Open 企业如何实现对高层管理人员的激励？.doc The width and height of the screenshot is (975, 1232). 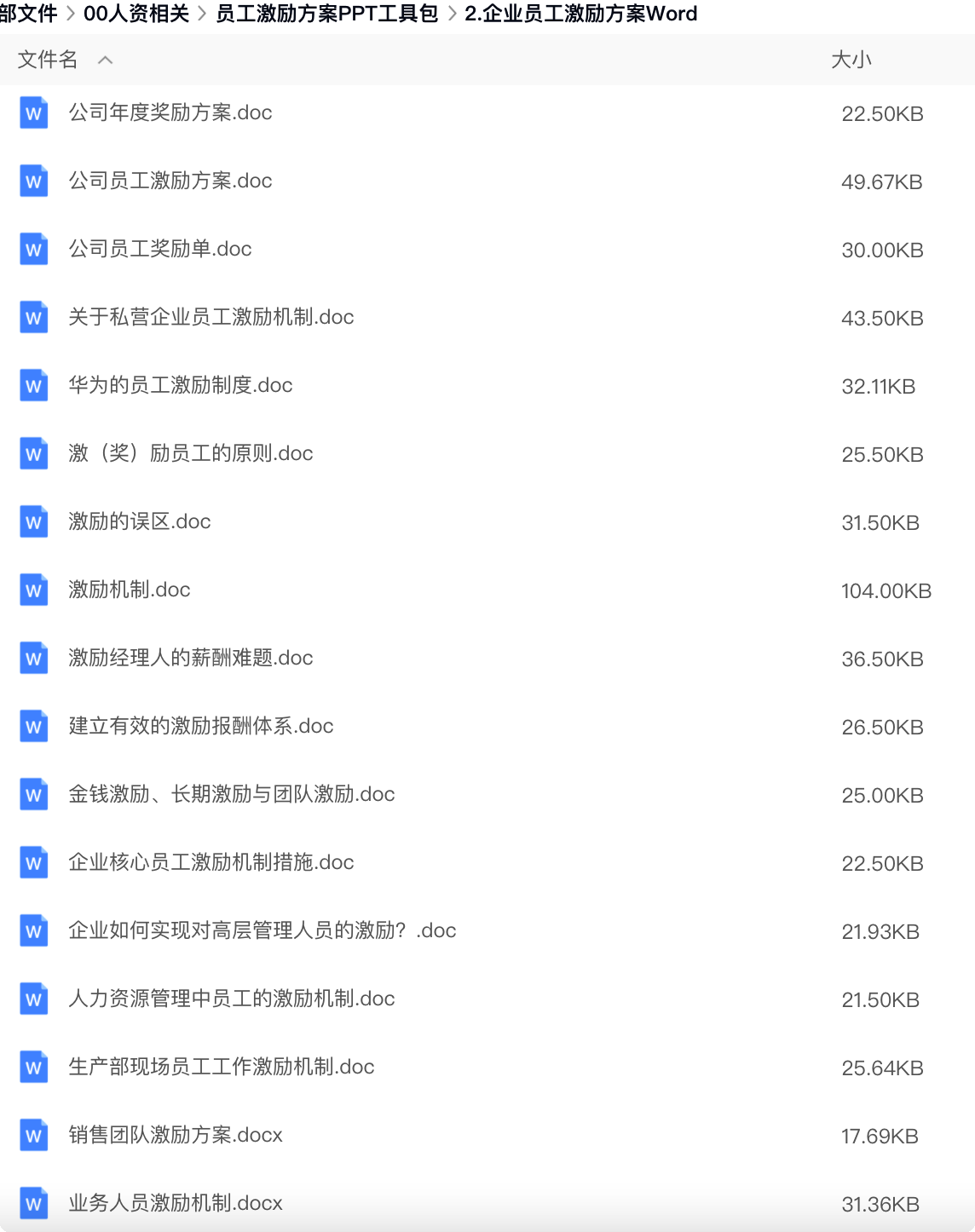[x=262, y=930]
